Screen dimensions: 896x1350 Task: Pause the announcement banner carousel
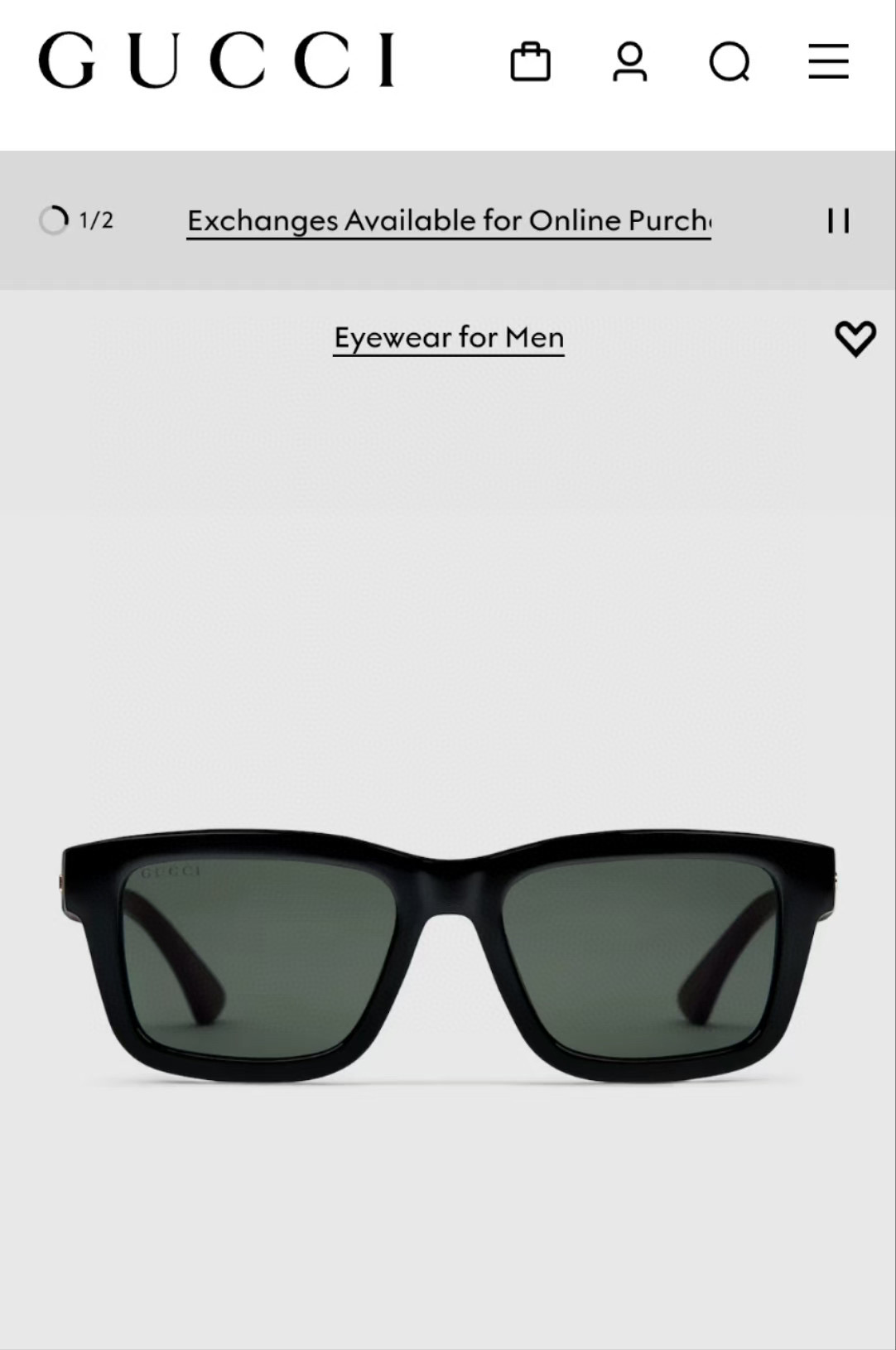click(x=838, y=221)
